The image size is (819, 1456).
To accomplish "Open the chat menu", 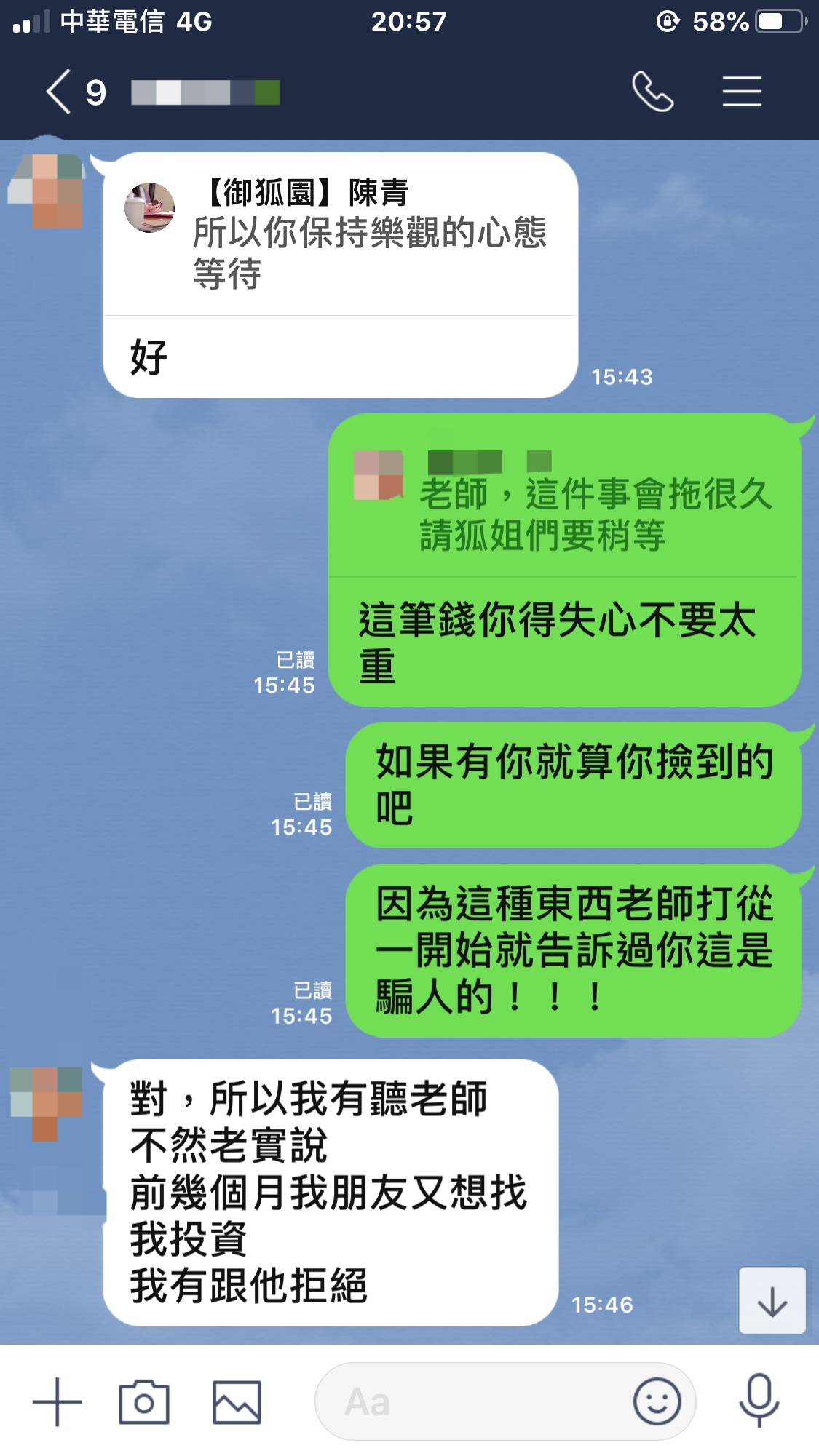I will [742, 92].
